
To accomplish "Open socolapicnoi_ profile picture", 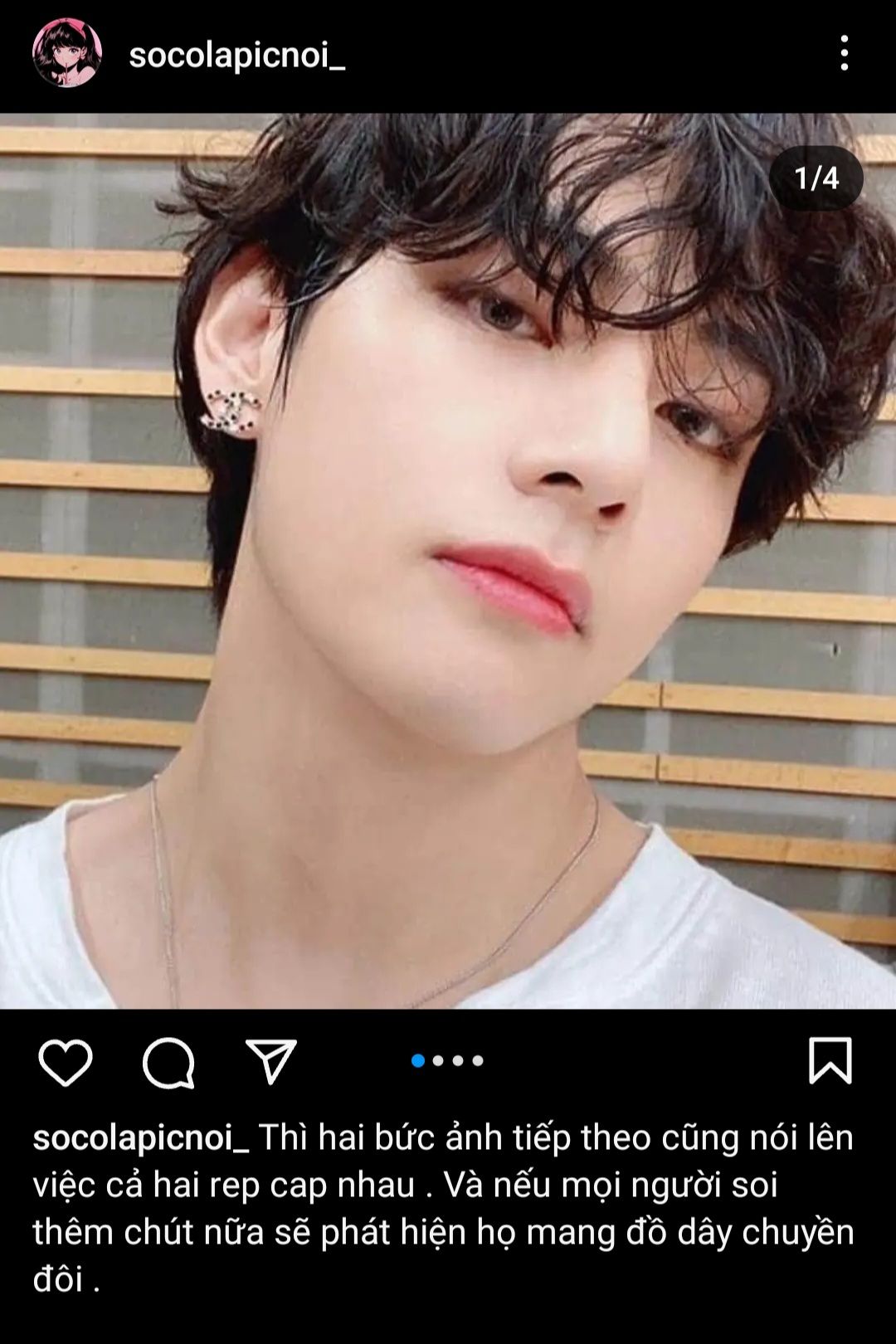I will click(x=67, y=54).
